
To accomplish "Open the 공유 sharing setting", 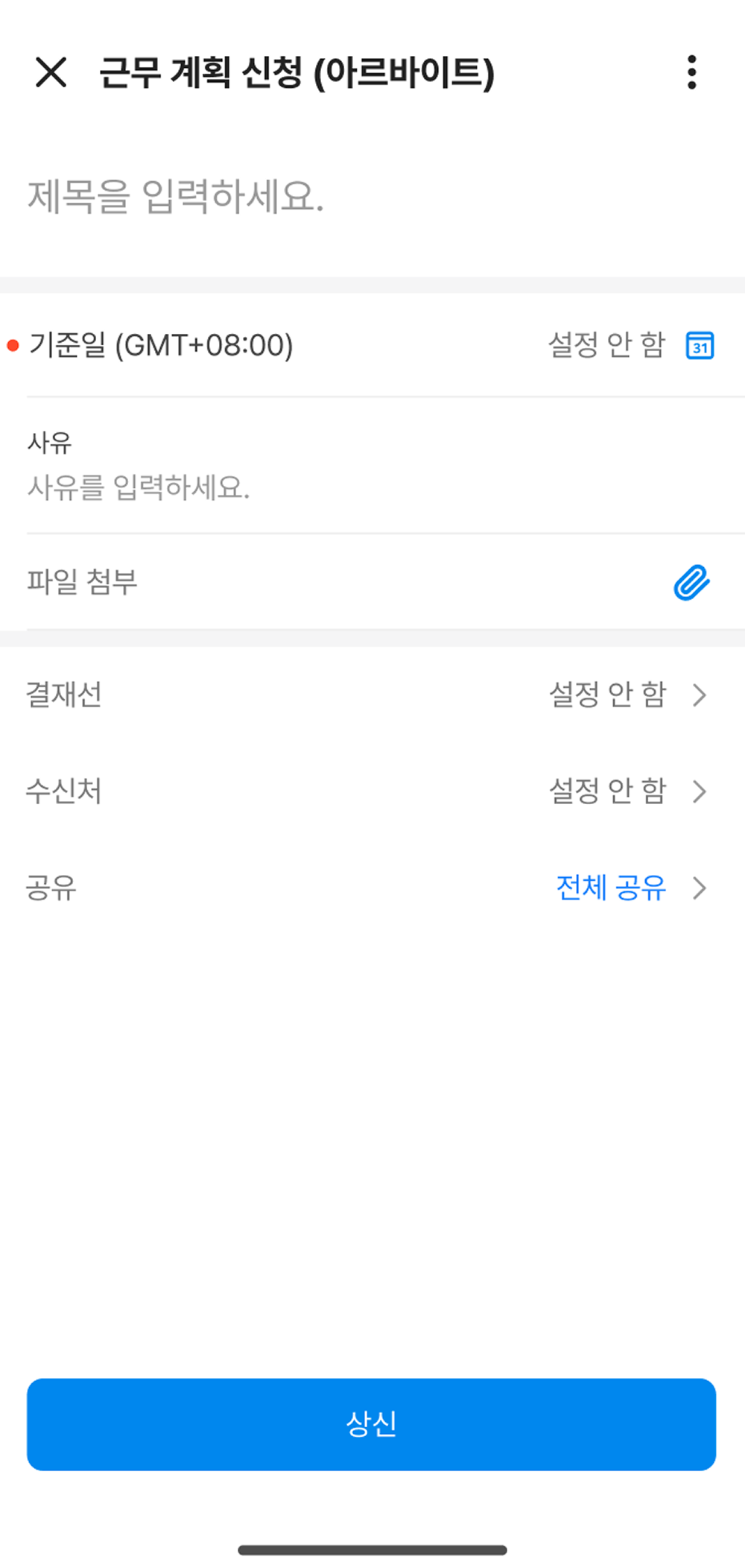I will pos(626,888).
